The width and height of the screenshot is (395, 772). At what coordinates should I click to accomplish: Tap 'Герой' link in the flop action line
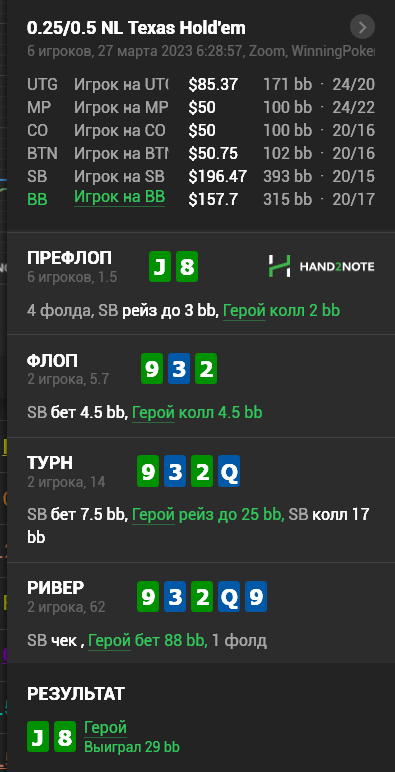(x=153, y=413)
